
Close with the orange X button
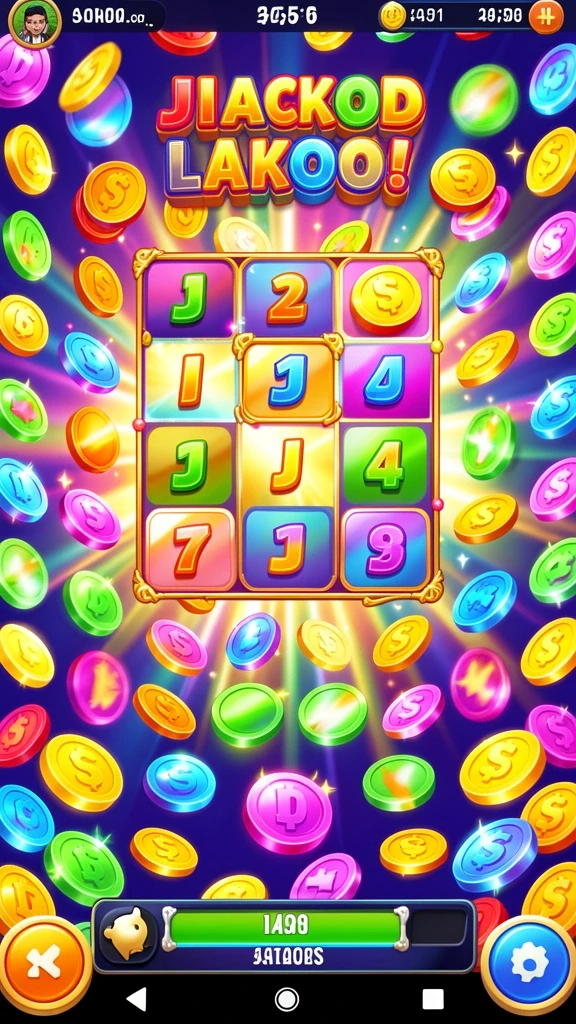point(45,963)
